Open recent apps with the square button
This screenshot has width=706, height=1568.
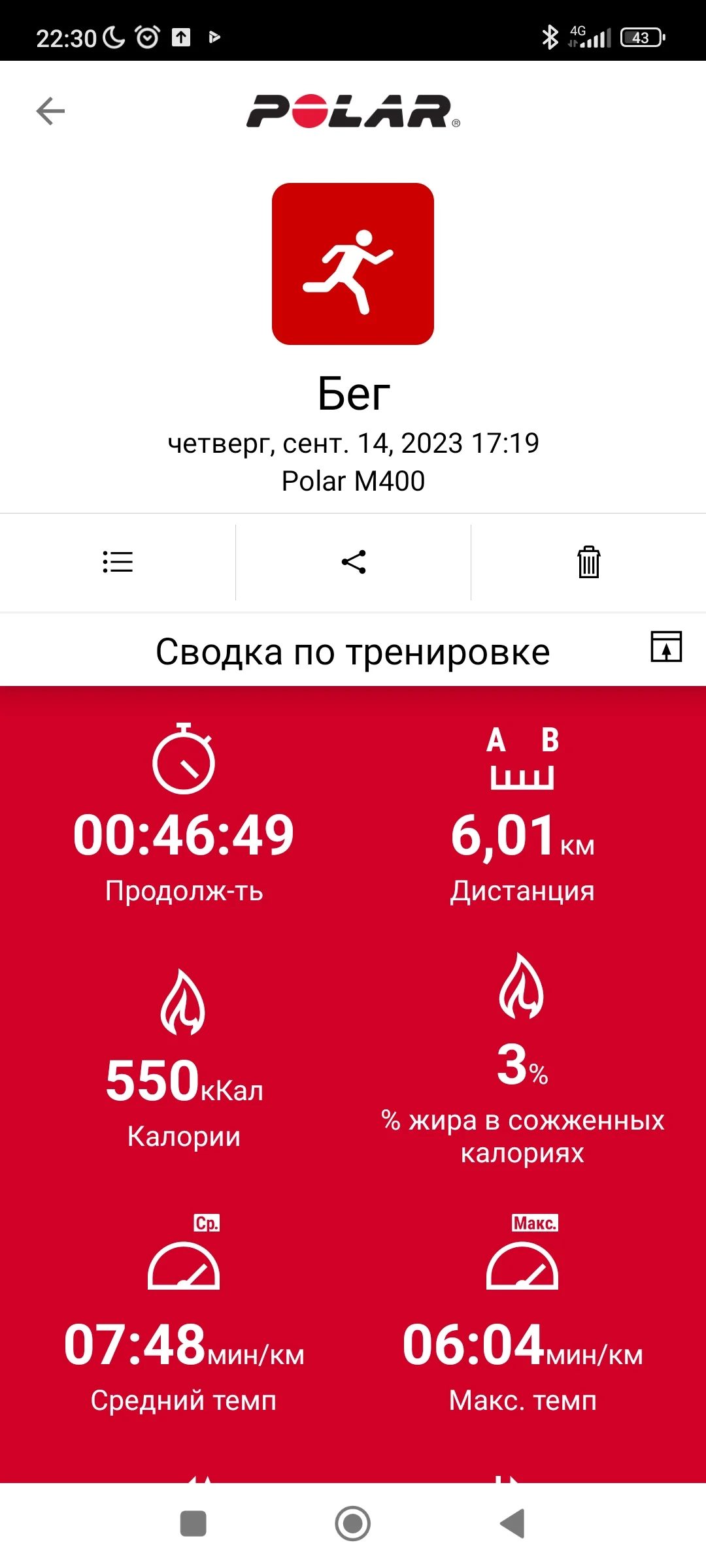point(193,1524)
